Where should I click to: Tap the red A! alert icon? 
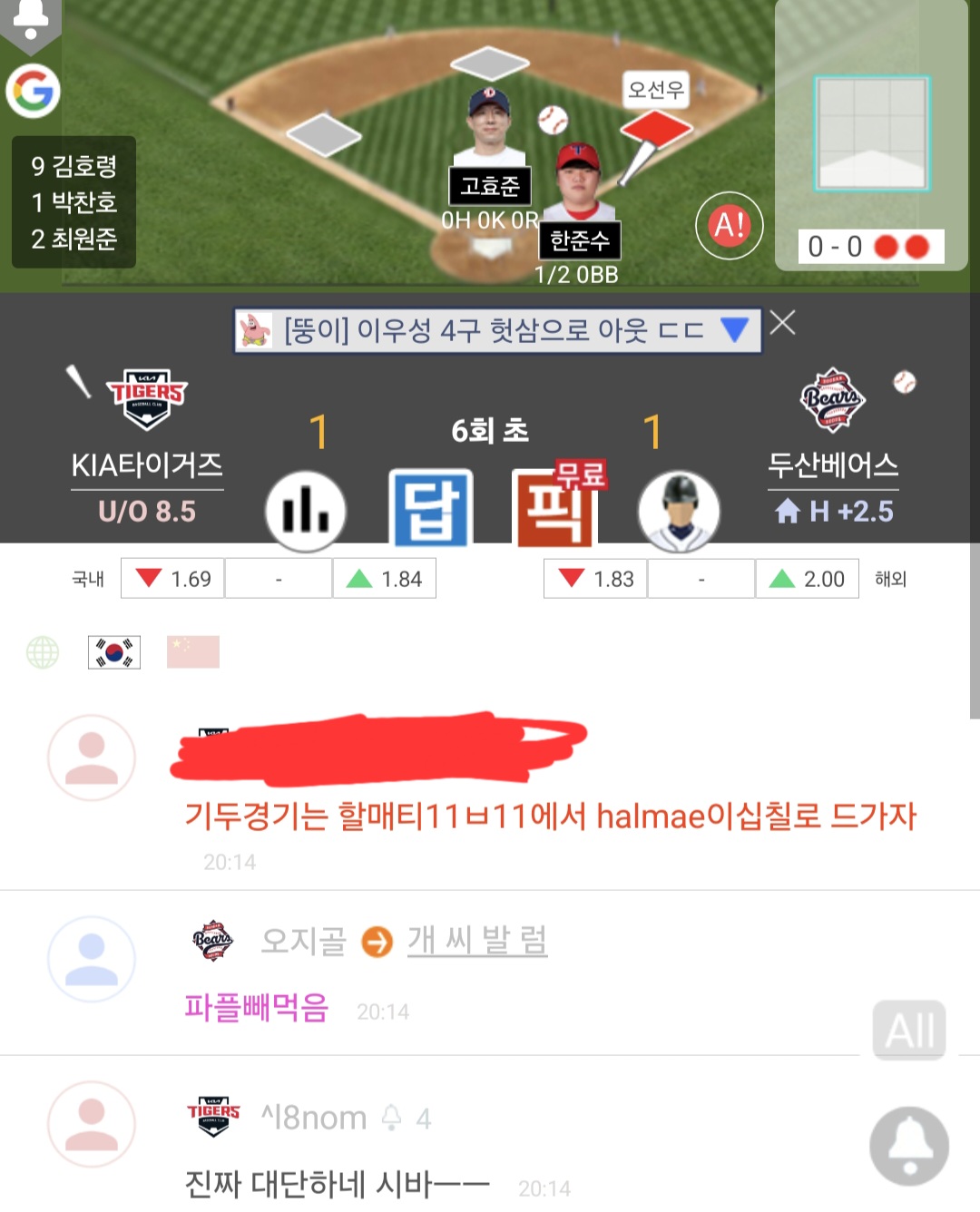[729, 225]
